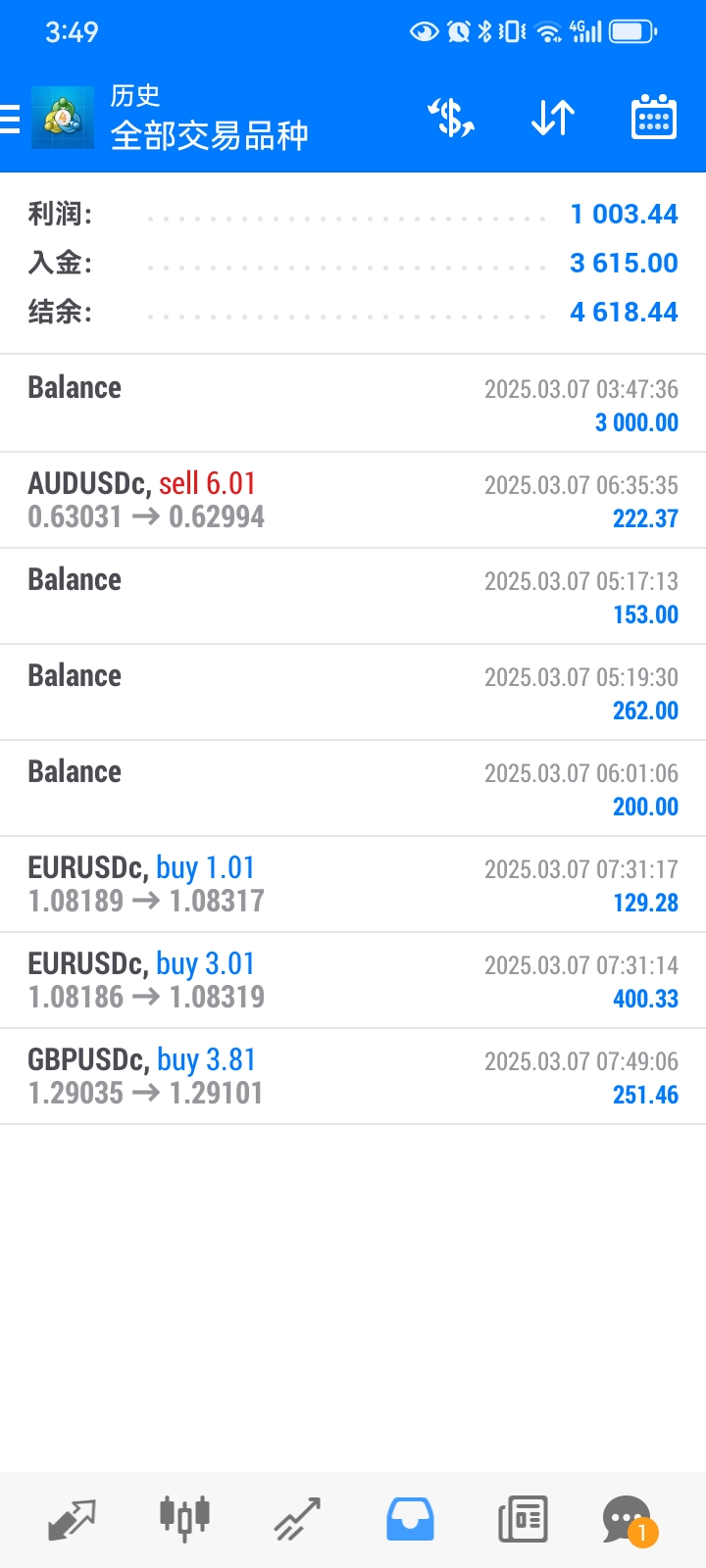This screenshot has height=1568, width=706.
Task: Open the side drawer menu
Action: point(10,119)
